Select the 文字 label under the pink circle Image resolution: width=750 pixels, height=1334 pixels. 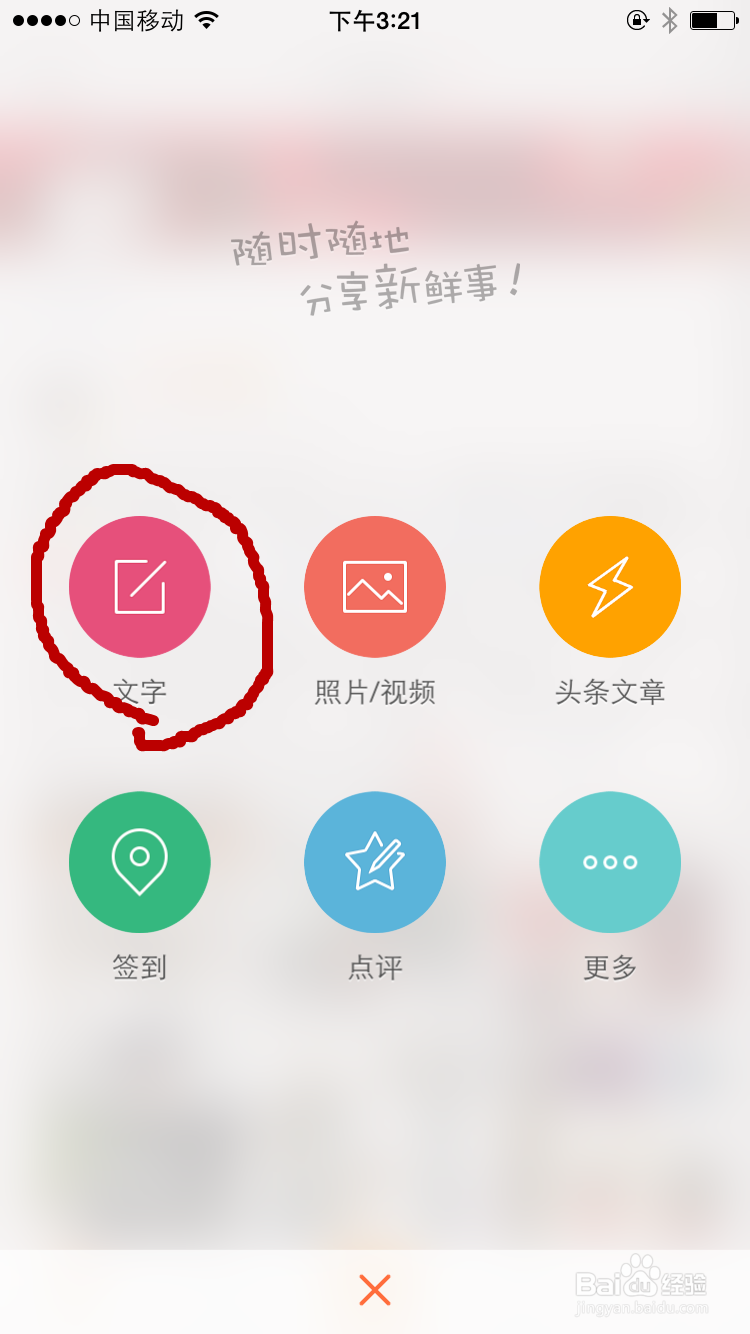tap(140, 691)
